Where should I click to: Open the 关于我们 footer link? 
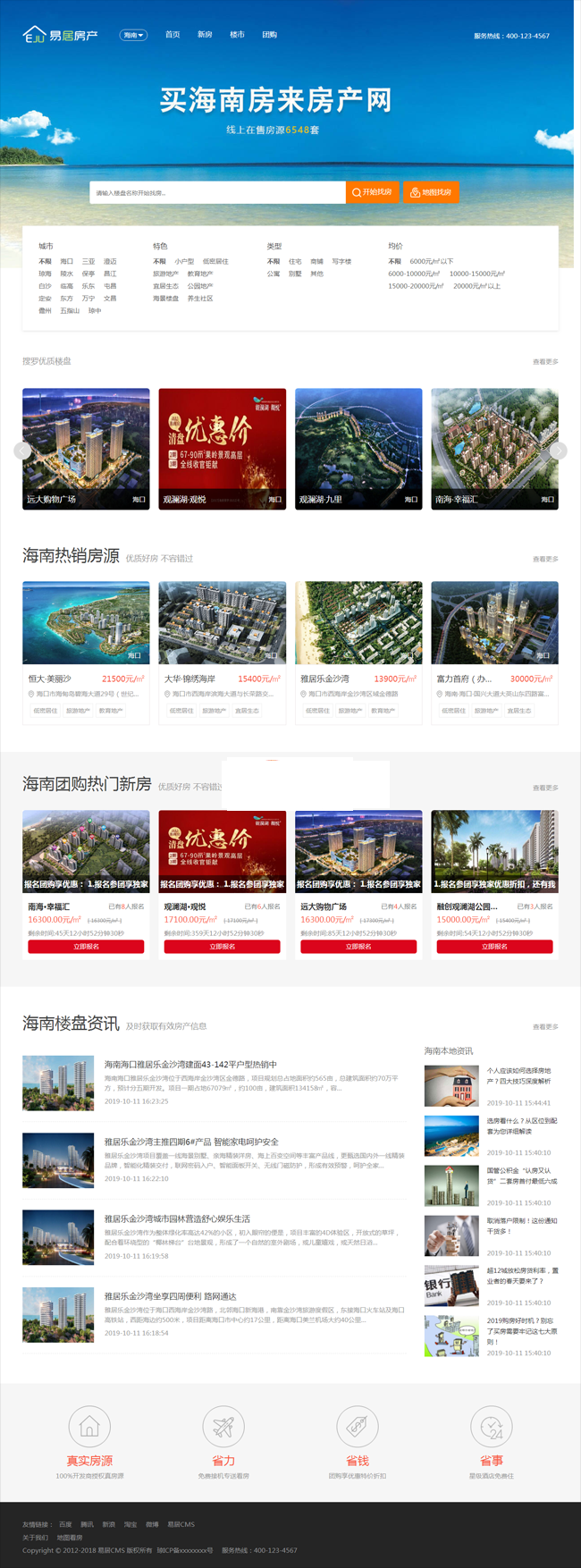pos(36,1538)
